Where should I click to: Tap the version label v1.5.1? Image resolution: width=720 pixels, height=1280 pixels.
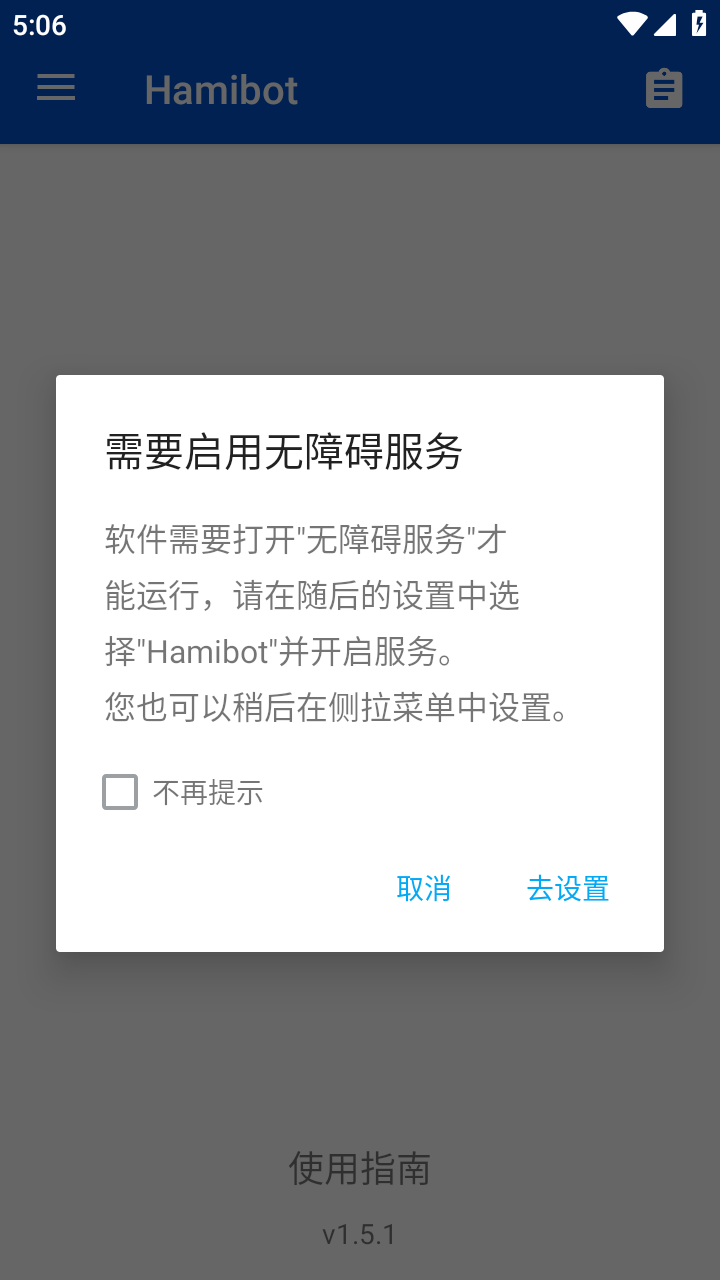click(360, 1234)
